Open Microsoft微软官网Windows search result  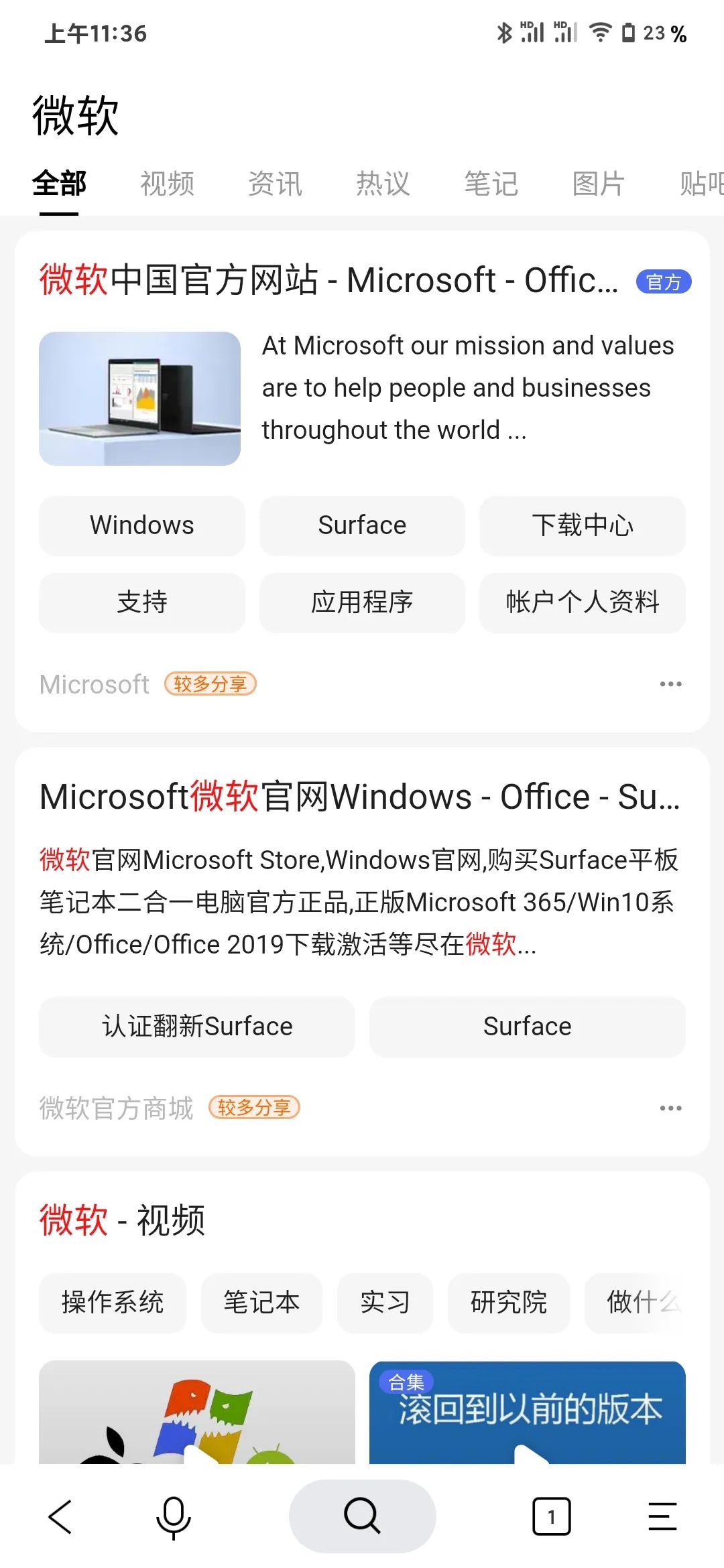click(359, 797)
